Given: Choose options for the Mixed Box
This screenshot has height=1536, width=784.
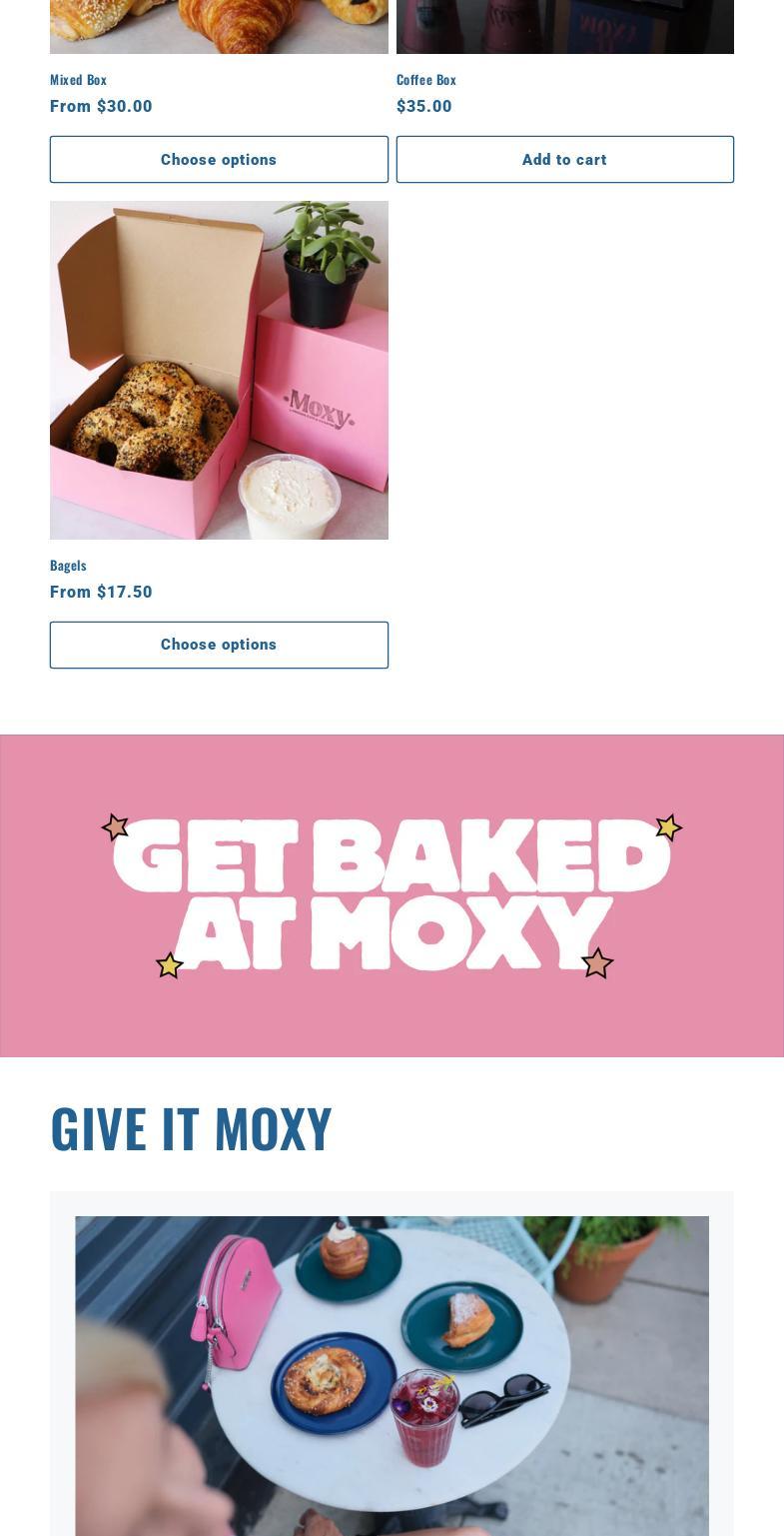Looking at the screenshot, I should click(x=219, y=159).
